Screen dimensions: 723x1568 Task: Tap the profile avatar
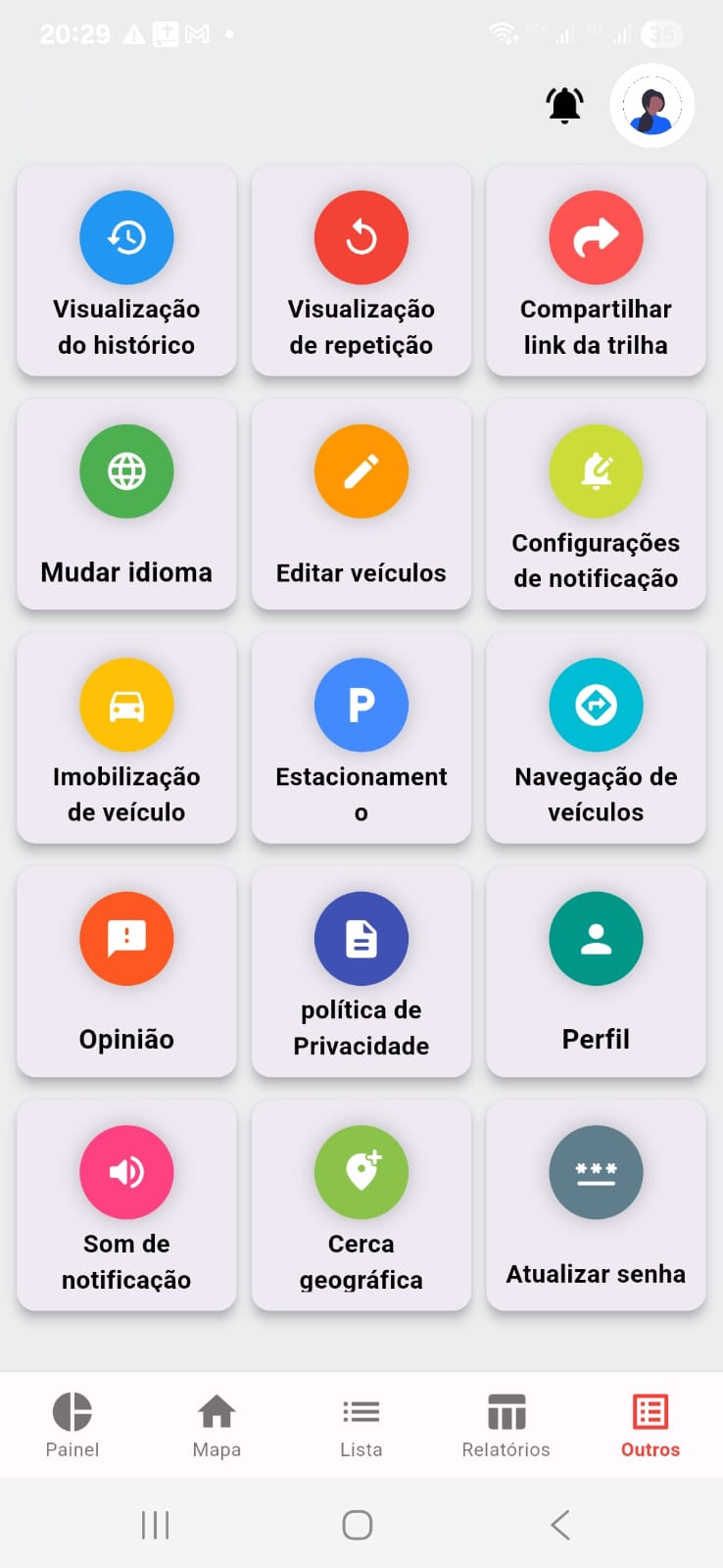point(651,105)
